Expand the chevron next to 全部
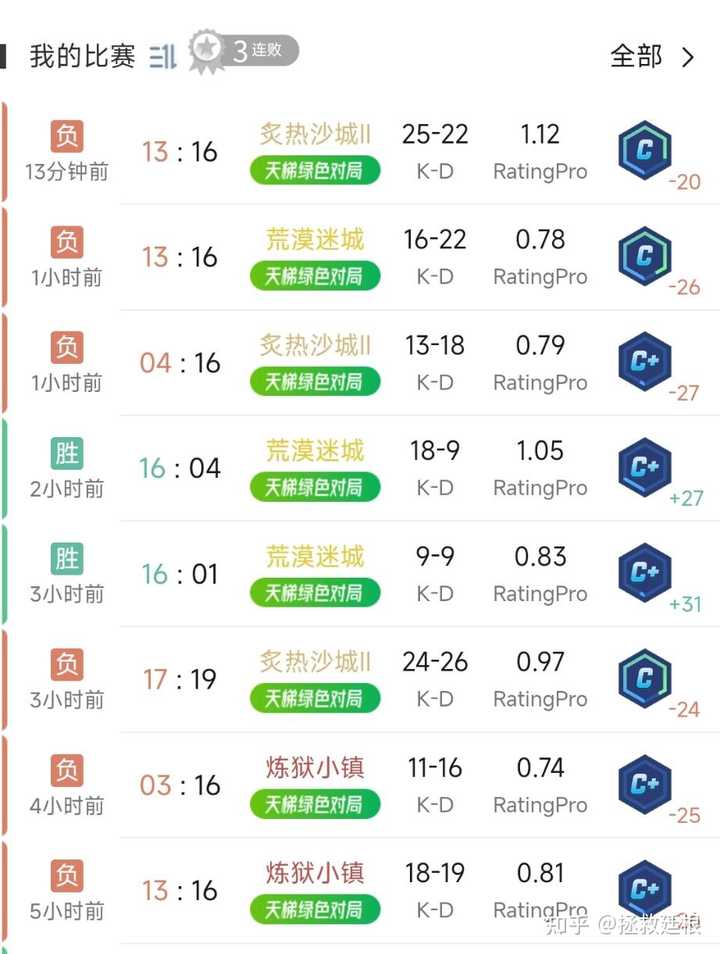Image resolution: width=720 pixels, height=954 pixels. [689, 57]
